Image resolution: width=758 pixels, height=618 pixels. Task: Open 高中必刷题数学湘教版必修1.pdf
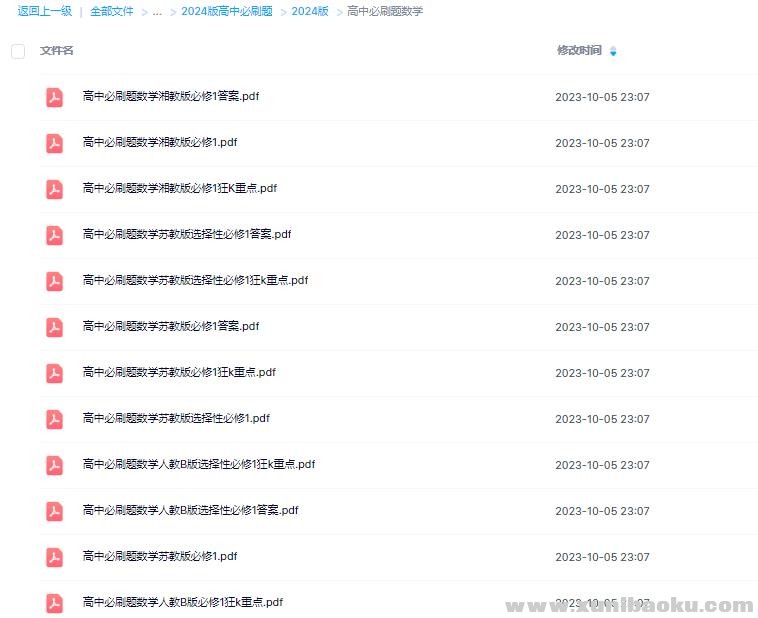pos(160,143)
